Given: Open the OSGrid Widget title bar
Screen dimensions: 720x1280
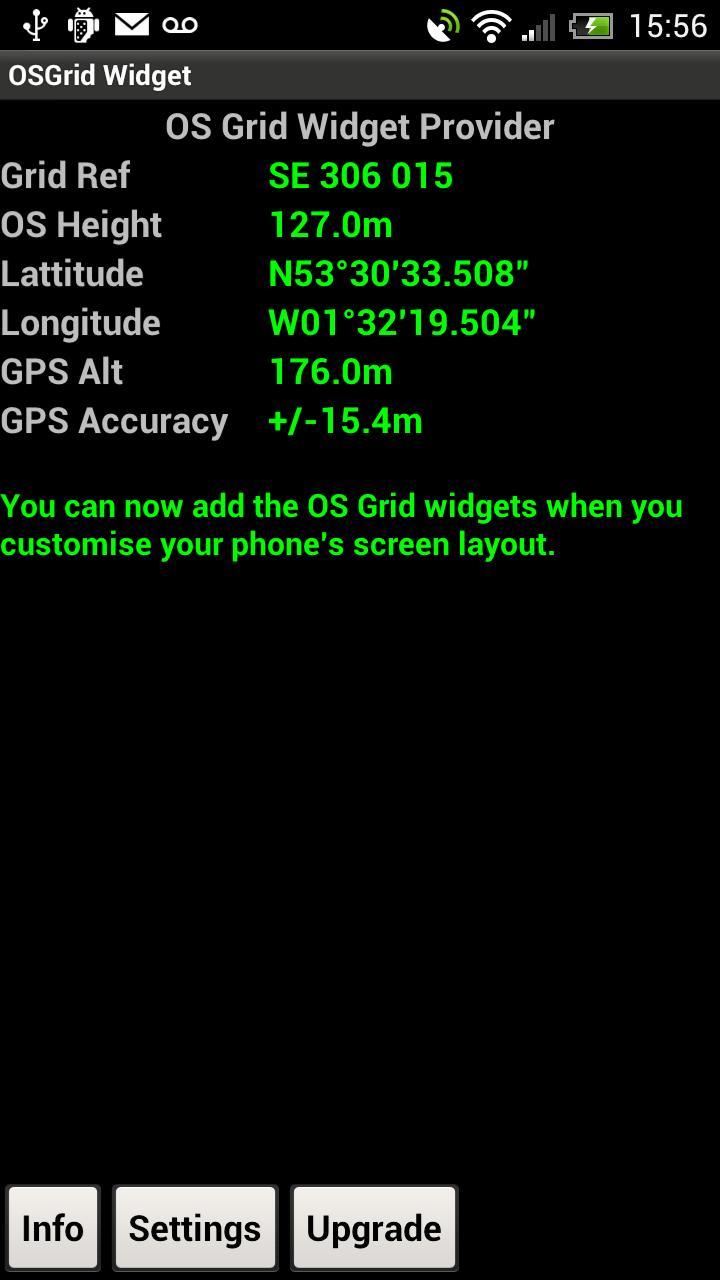Looking at the screenshot, I should pyautogui.click(x=100, y=74).
